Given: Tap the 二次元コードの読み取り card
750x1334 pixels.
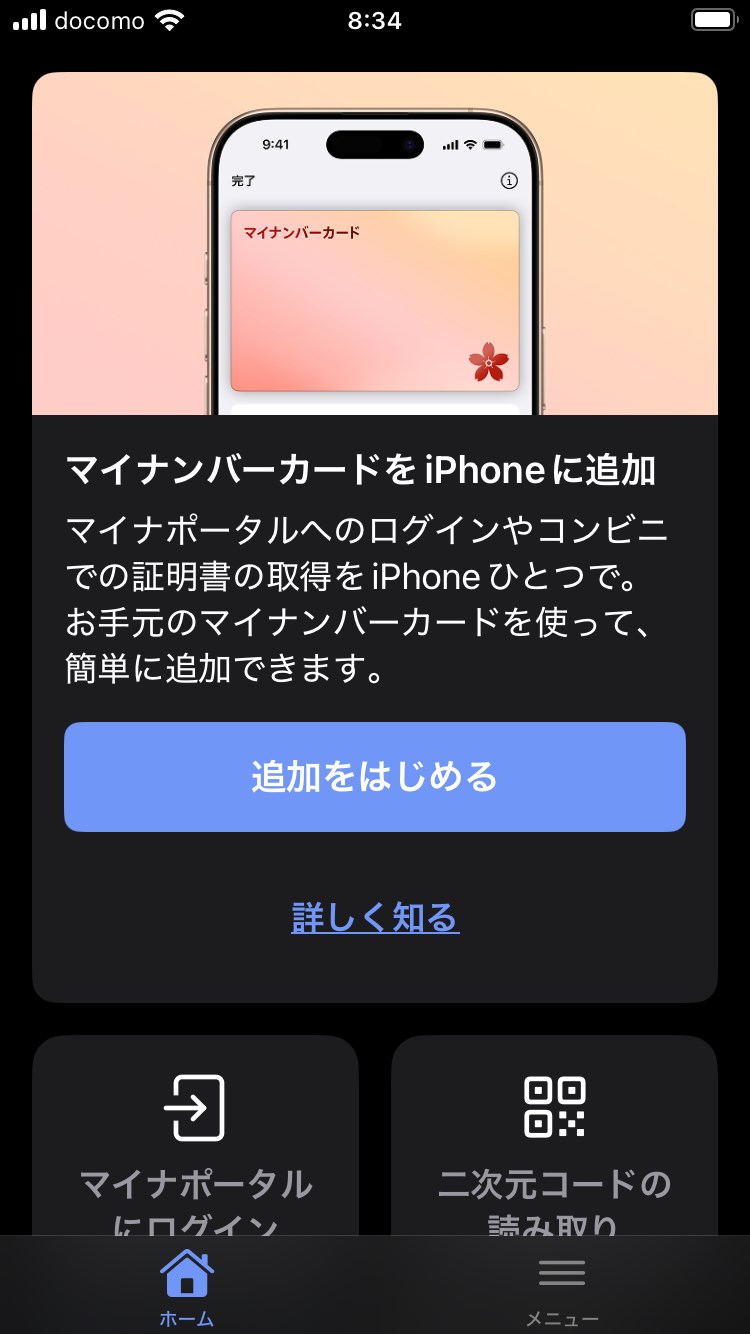Looking at the screenshot, I should pos(554,1140).
